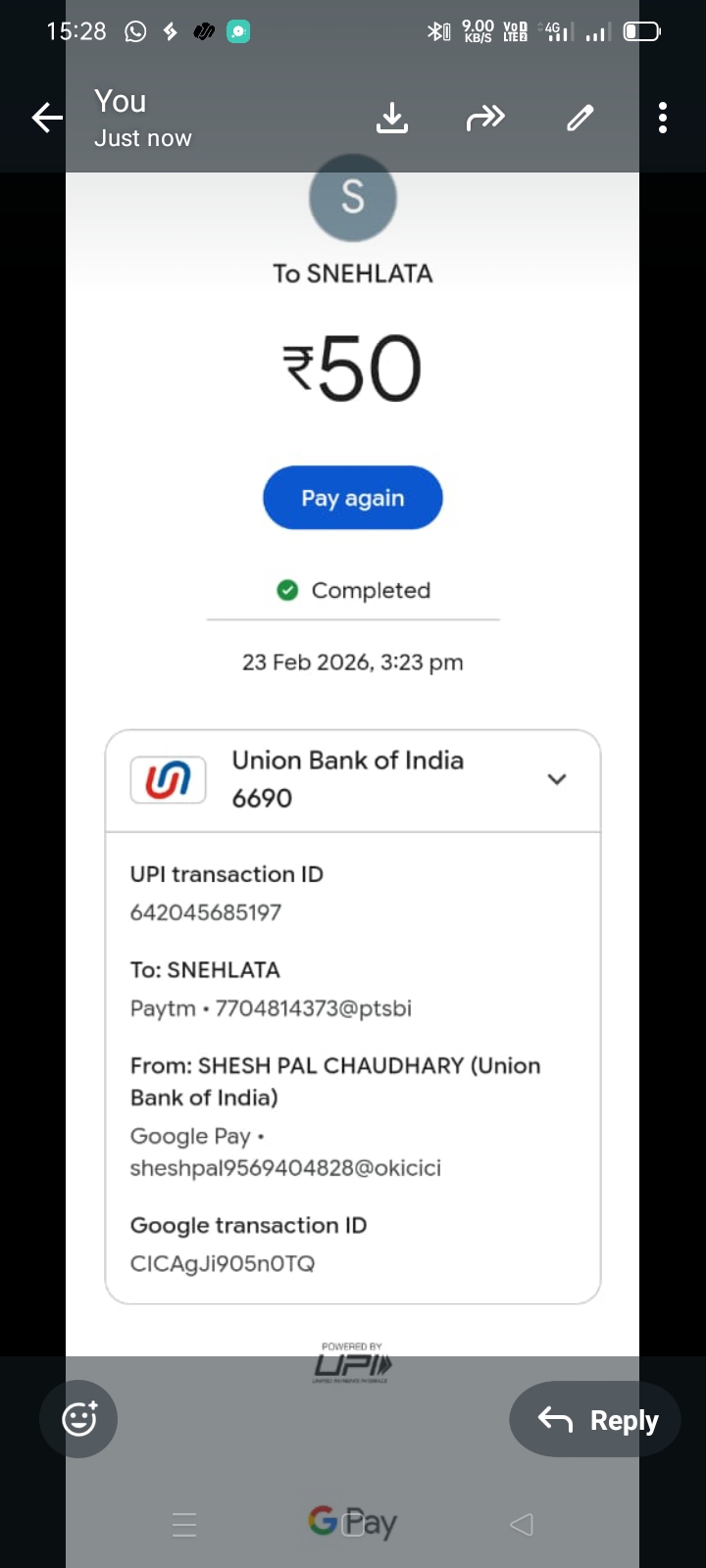Screen dimensions: 706x1568
Task: Edit the image with the pencil tool
Action: point(580,119)
